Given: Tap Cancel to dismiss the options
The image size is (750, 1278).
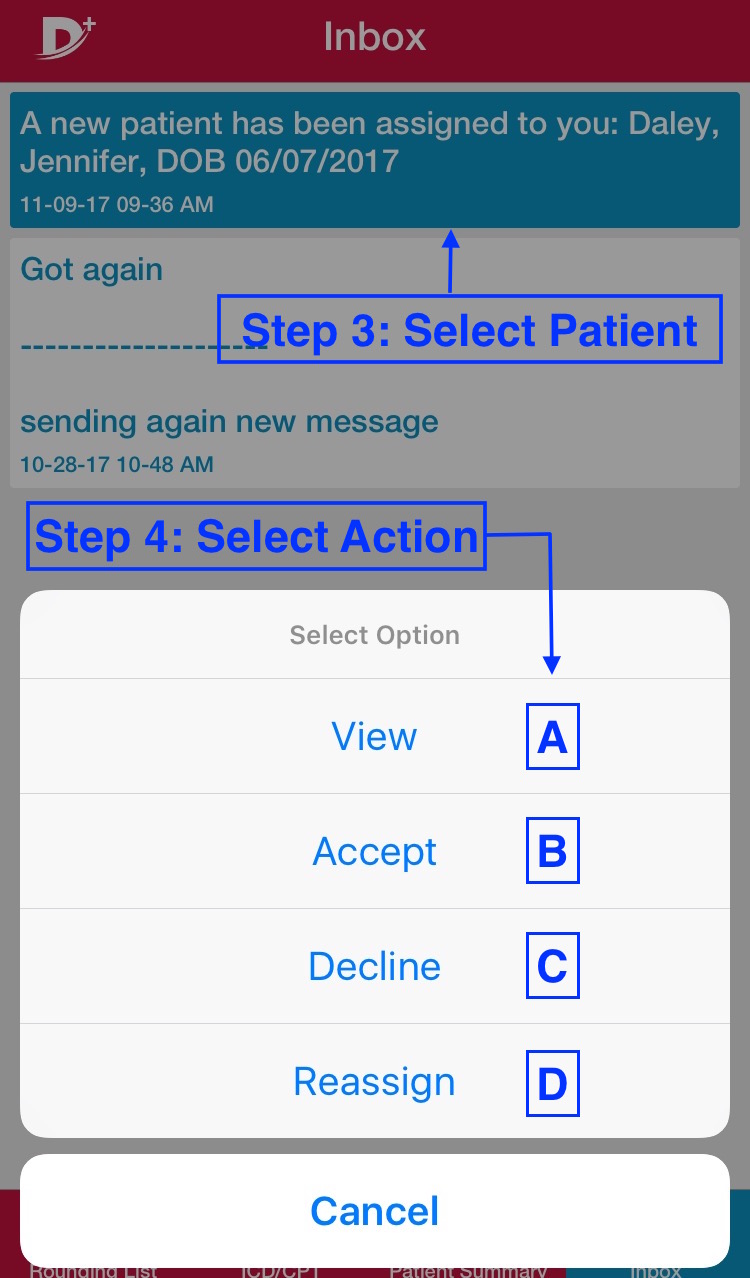Looking at the screenshot, I should point(374,1210).
